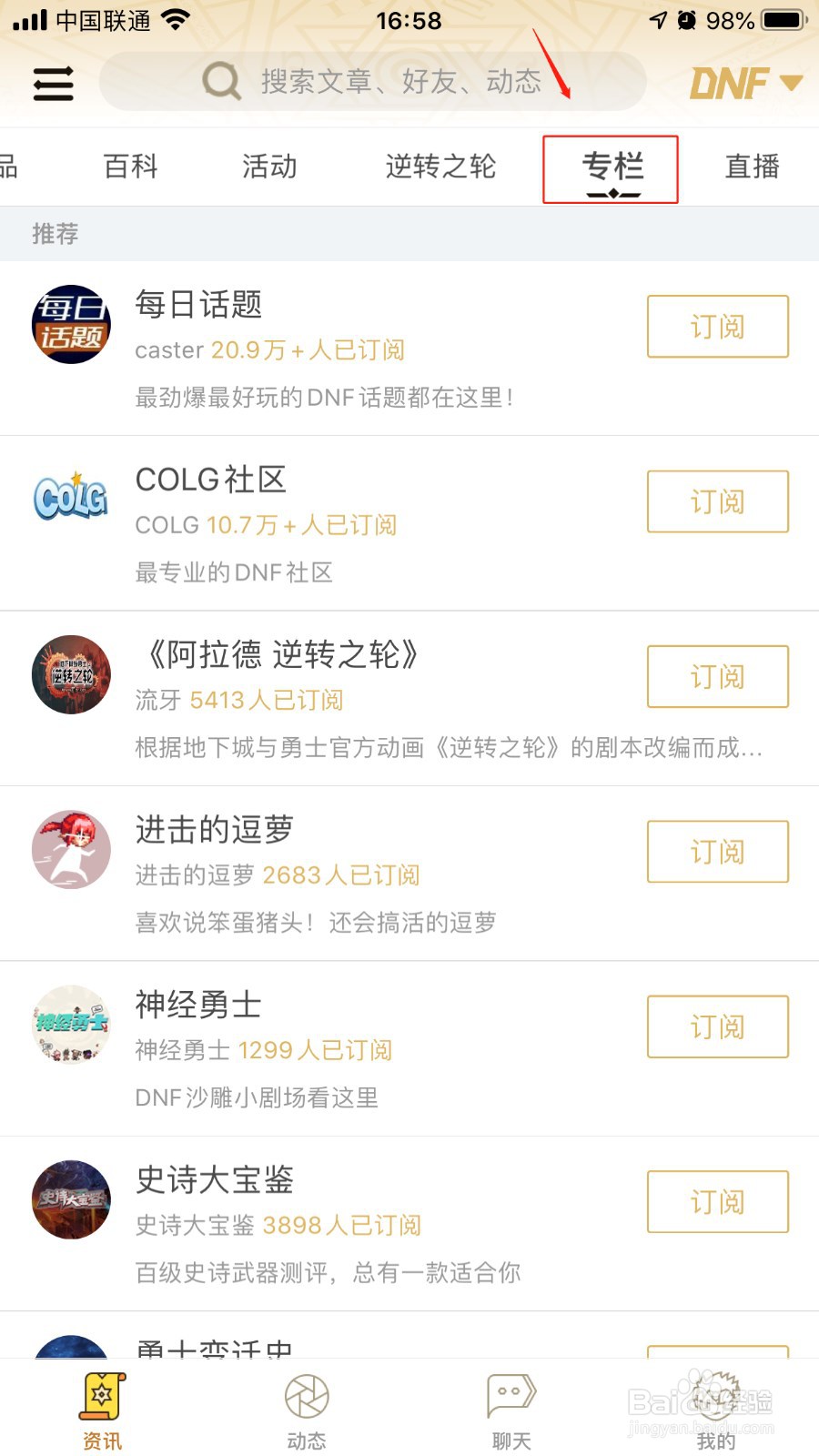The height and width of the screenshot is (1456, 819).
Task: Go to the 直播 tab
Action: 752,167
